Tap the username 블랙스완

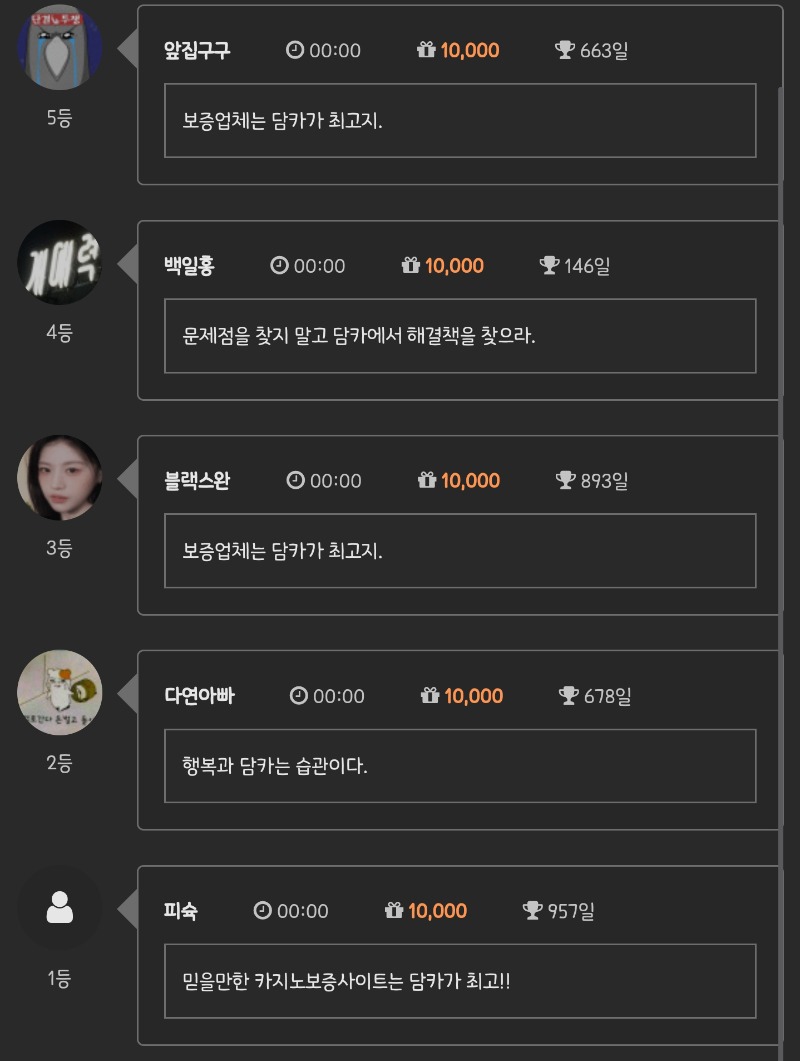pyautogui.click(x=197, y=481)
